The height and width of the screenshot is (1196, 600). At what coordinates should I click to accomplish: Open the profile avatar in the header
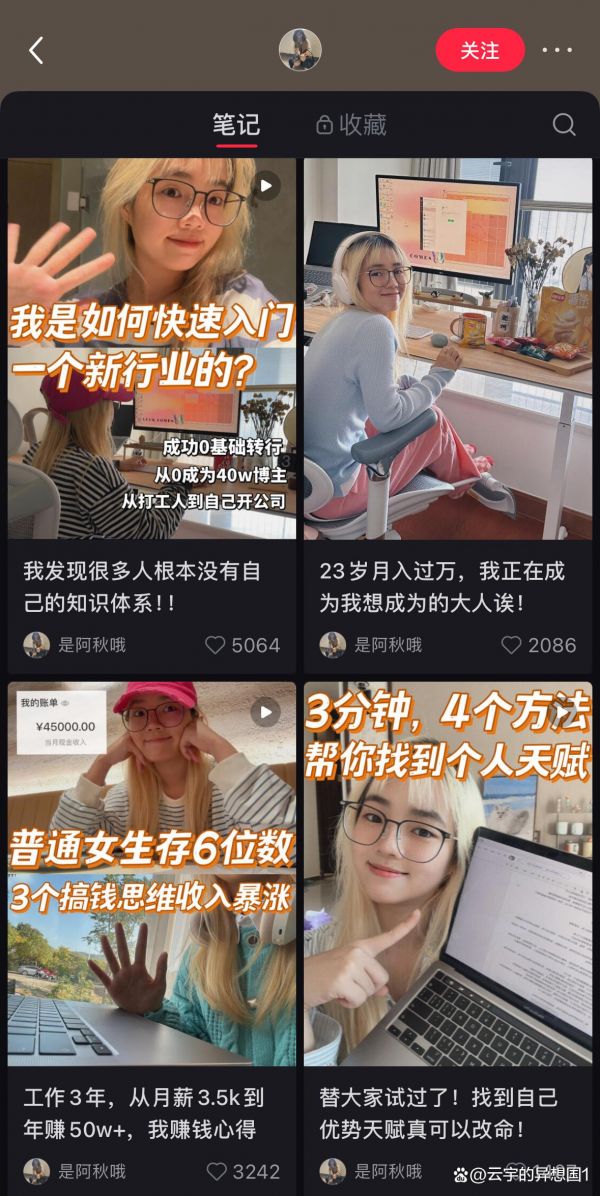point(300,50)
